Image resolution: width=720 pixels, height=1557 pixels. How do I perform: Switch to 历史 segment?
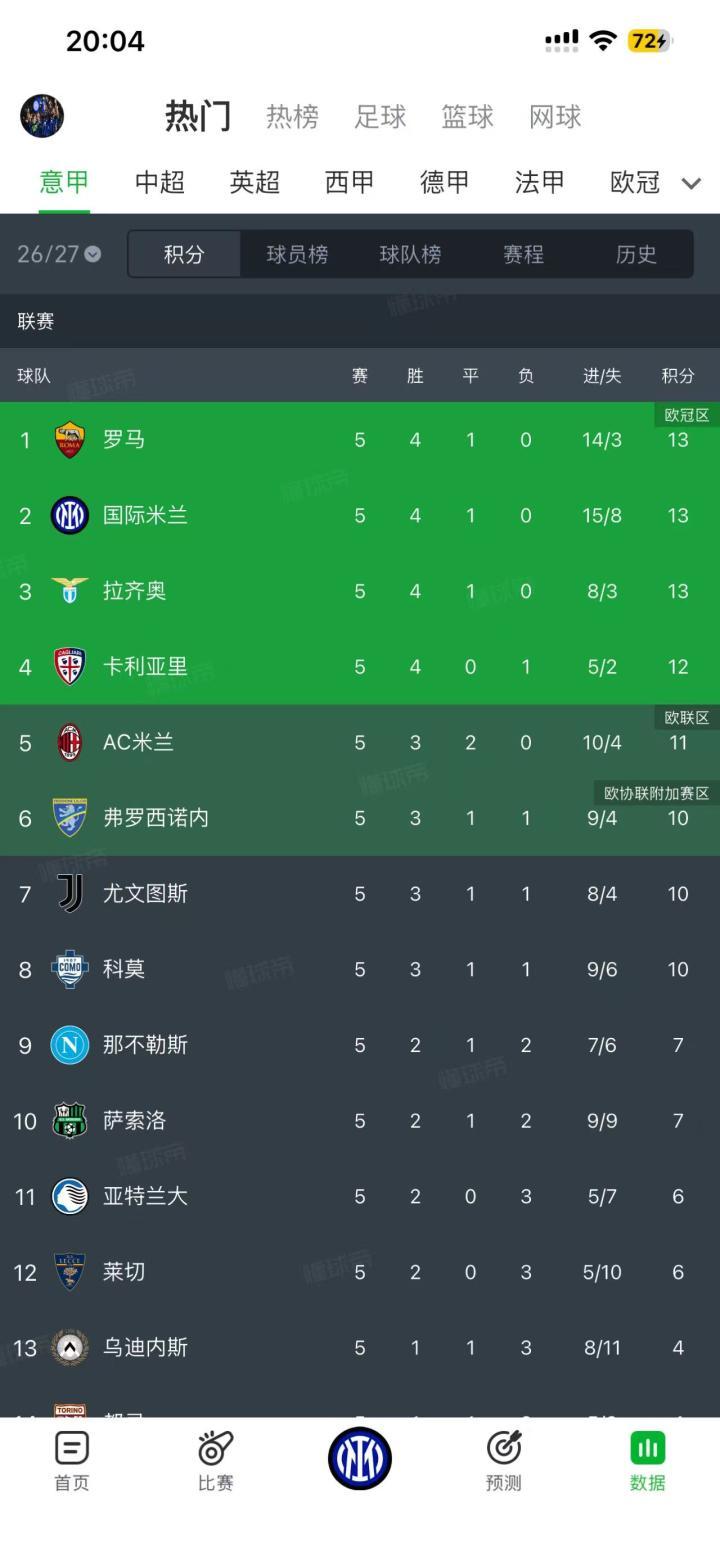click(x=636, y=254)
